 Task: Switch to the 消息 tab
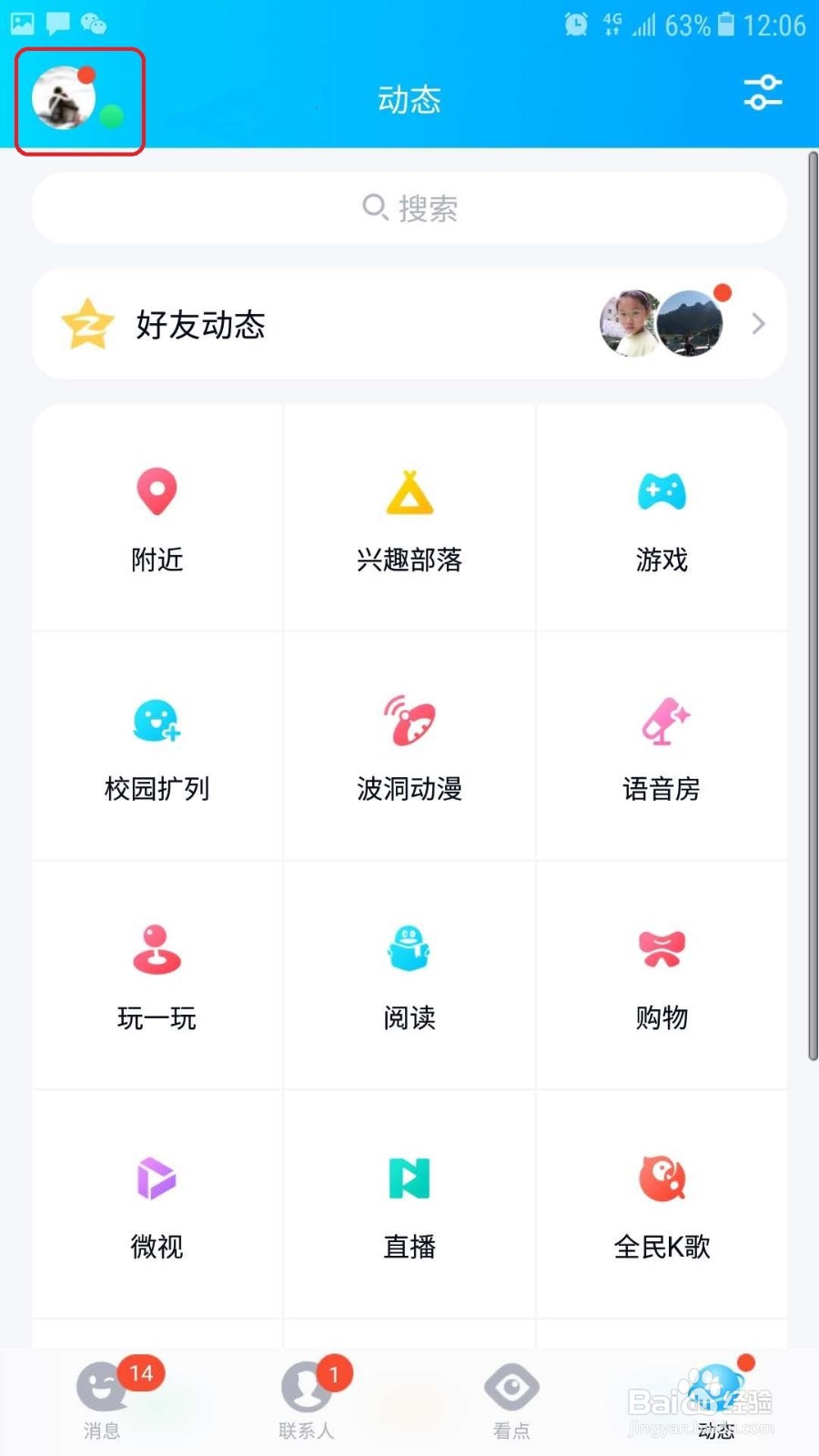(103, 1400)
